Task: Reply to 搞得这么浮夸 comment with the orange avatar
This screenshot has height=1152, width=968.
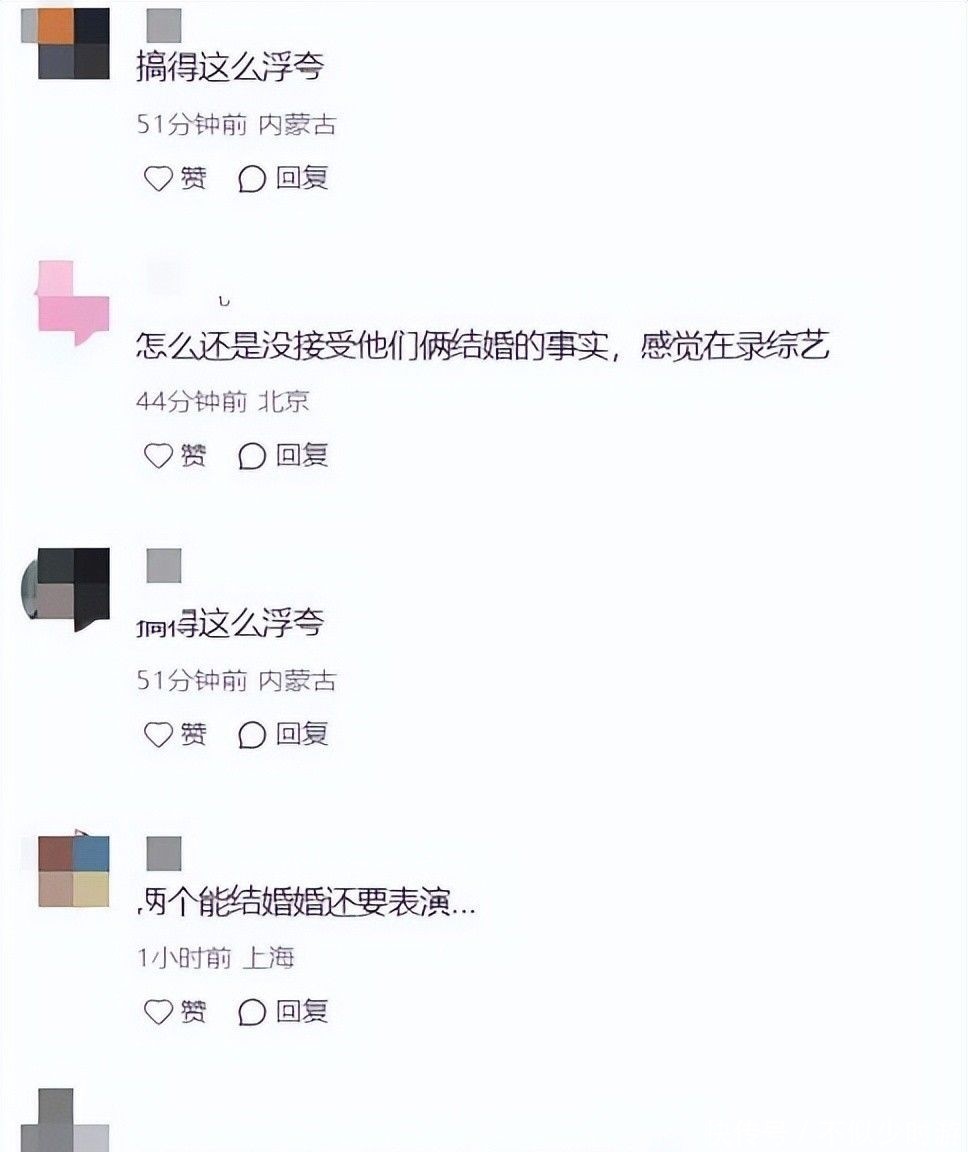Action: [283, 178]
